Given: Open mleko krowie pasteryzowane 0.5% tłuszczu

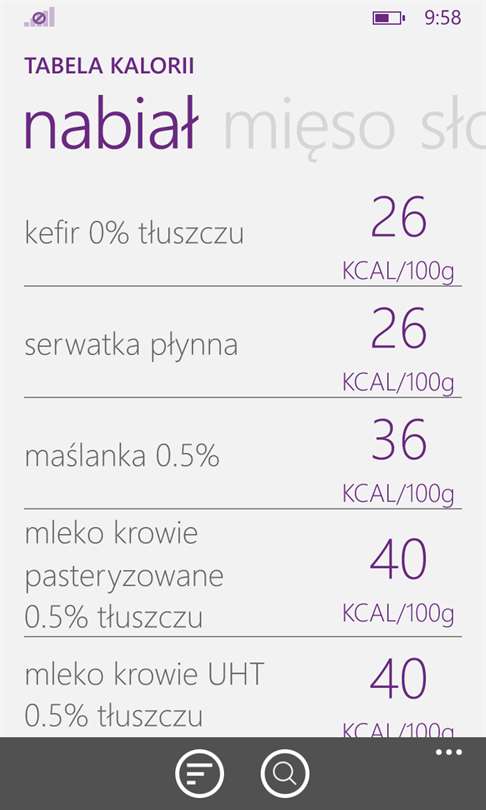Looking at the screenshot, I should pyautogui.click(x=243, y=573).
